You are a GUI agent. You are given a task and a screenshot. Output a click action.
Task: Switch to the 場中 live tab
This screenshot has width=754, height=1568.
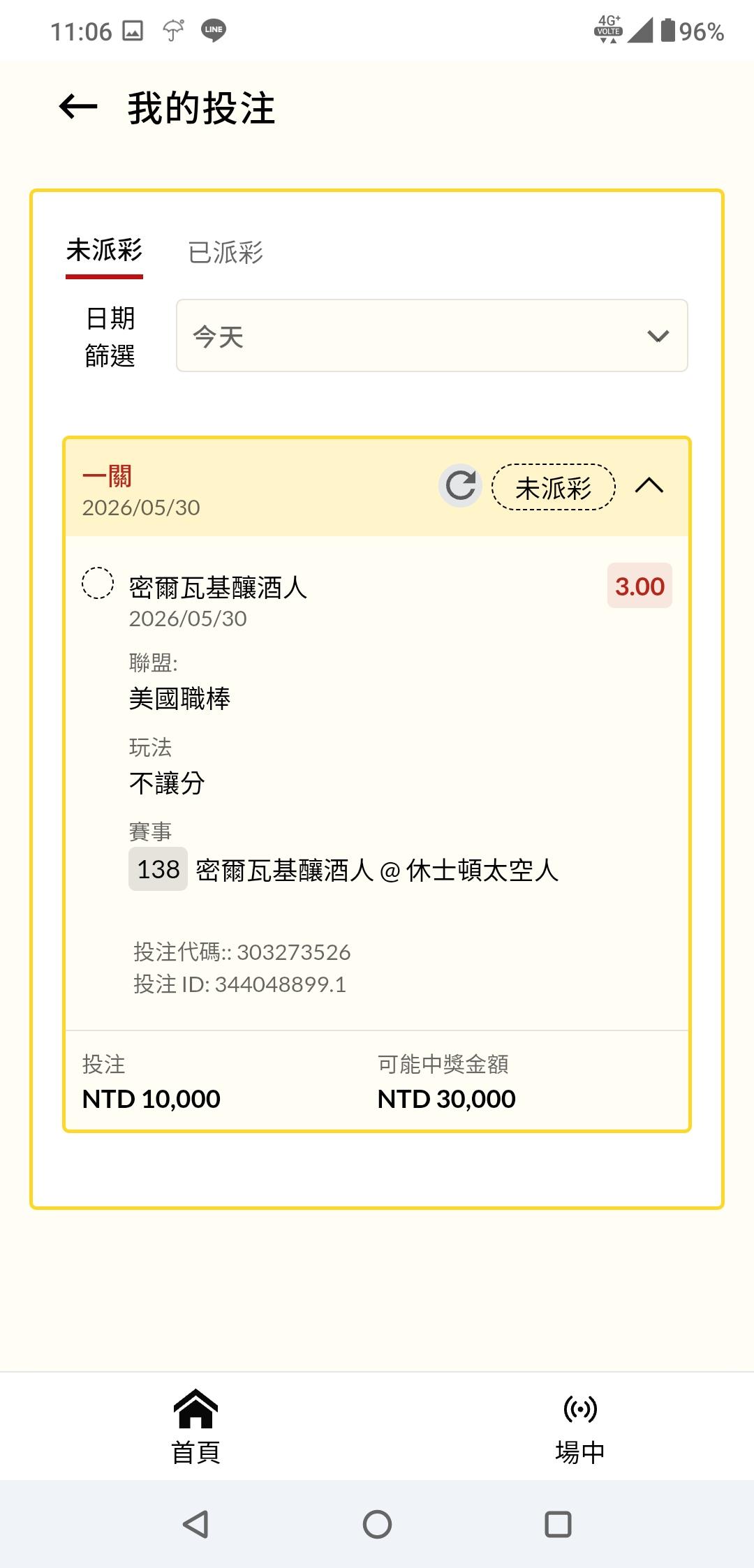pos(580,1427)
